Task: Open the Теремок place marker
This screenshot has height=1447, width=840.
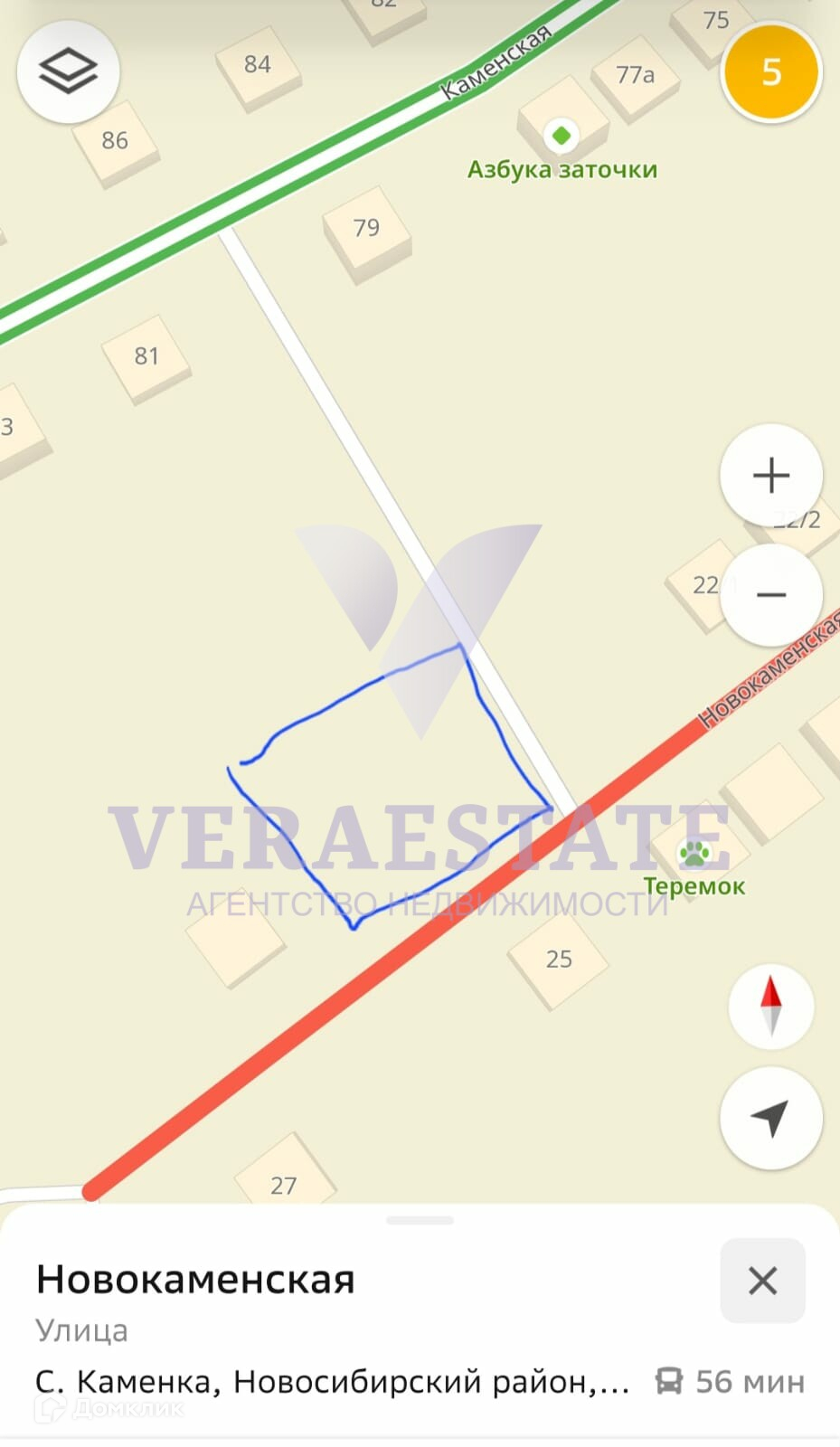Action: [x=694, y=853]
